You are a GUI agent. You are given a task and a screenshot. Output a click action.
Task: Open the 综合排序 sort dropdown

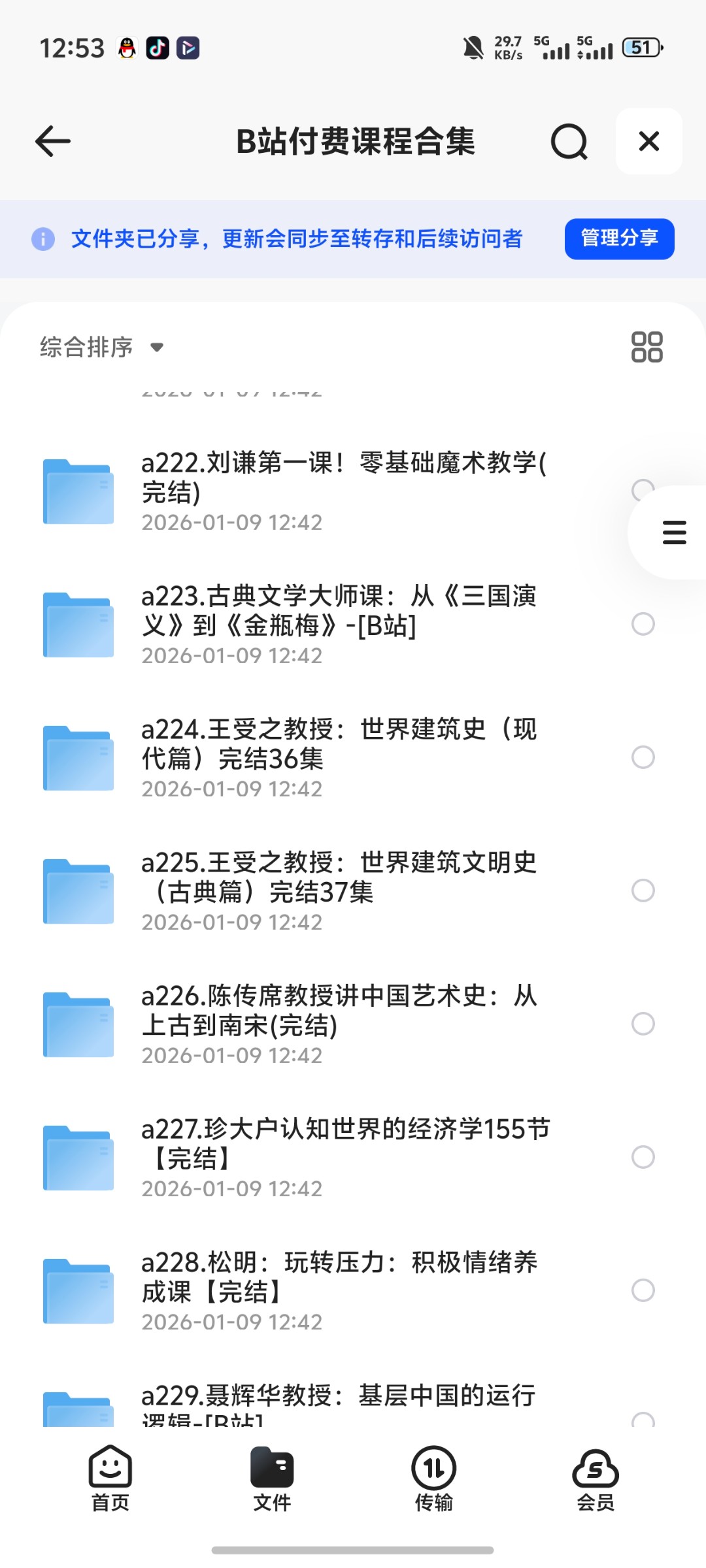click(x=102, y=347)
